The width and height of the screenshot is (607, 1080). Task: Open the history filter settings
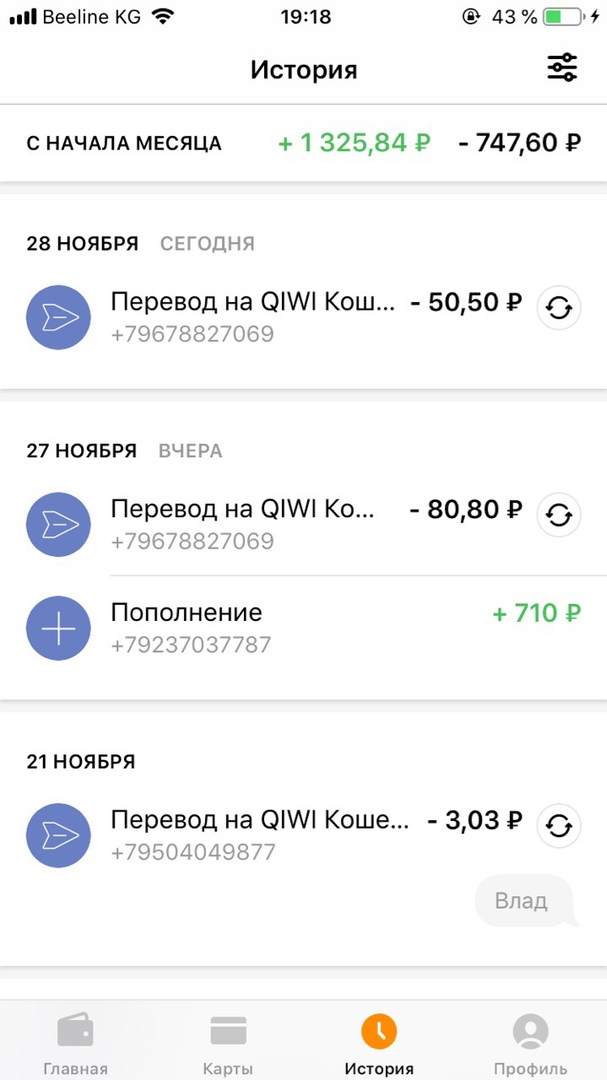coord(562,68)
